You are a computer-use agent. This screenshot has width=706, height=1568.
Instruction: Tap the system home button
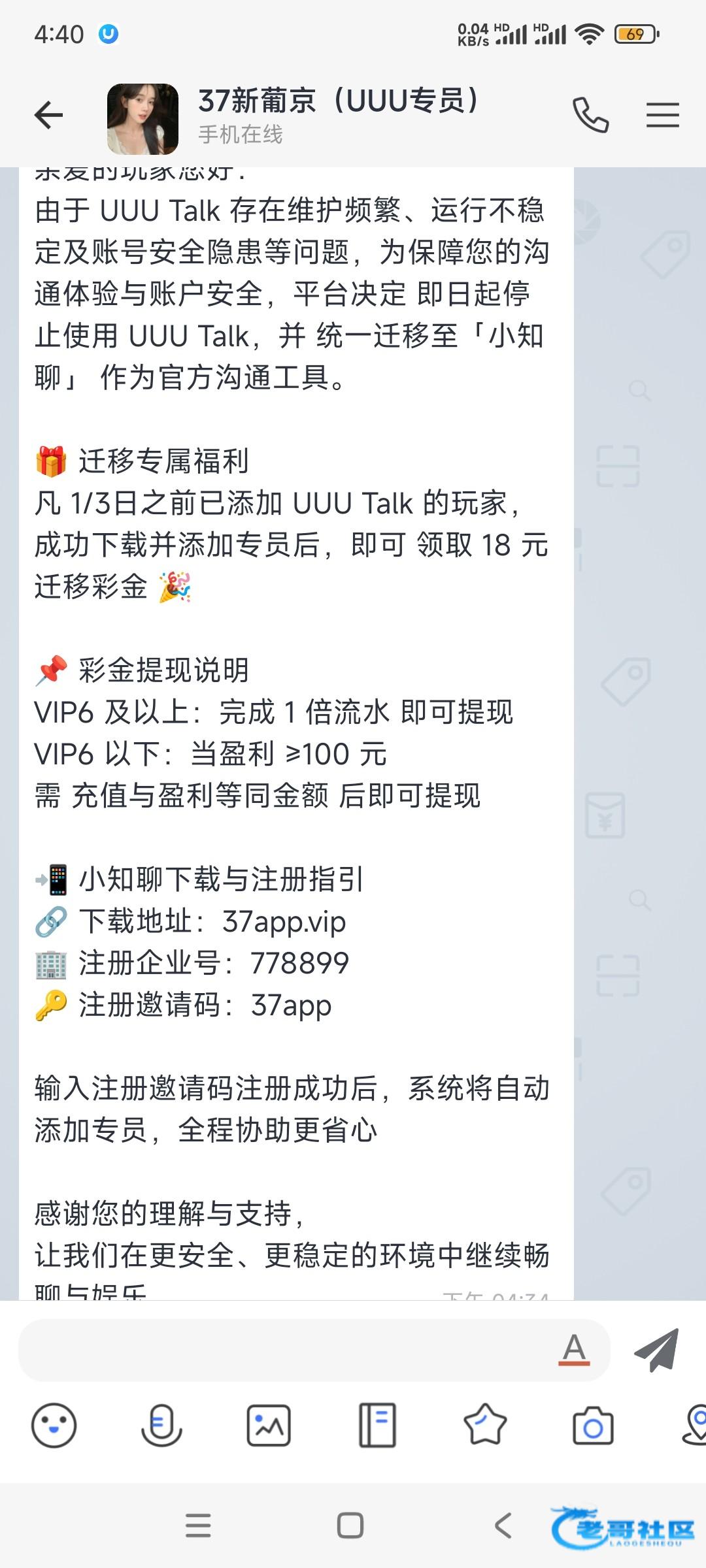pos(350,1526)
